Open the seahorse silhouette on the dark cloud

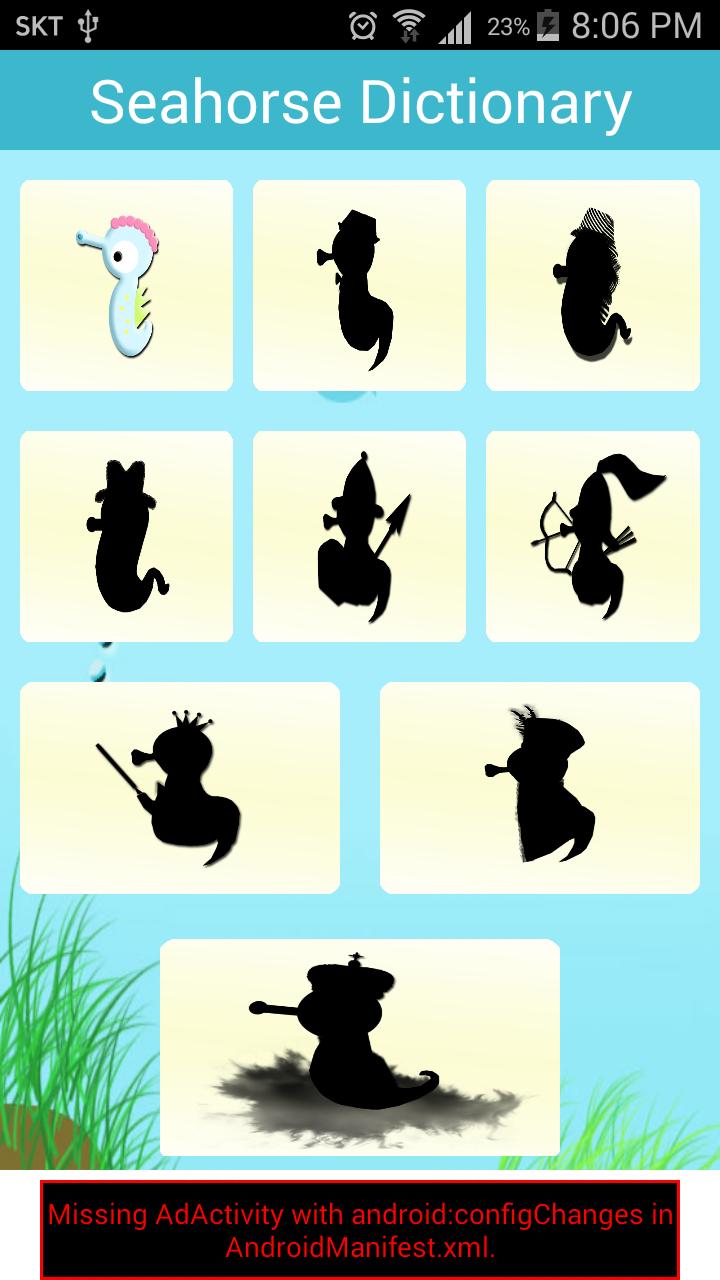click(359, 1047)
